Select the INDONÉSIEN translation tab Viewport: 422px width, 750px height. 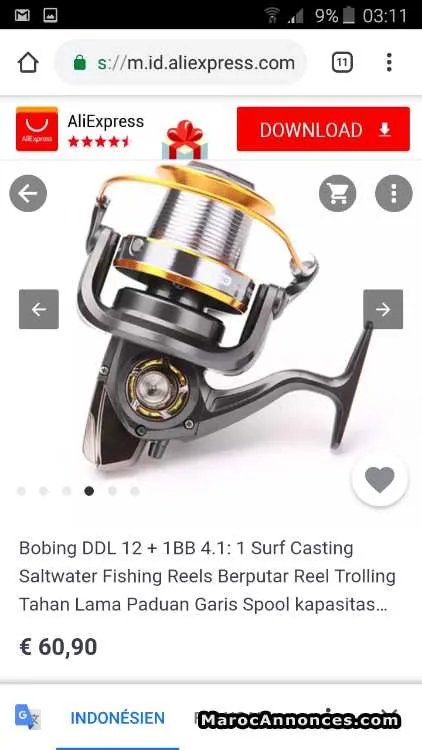[118, 717]
